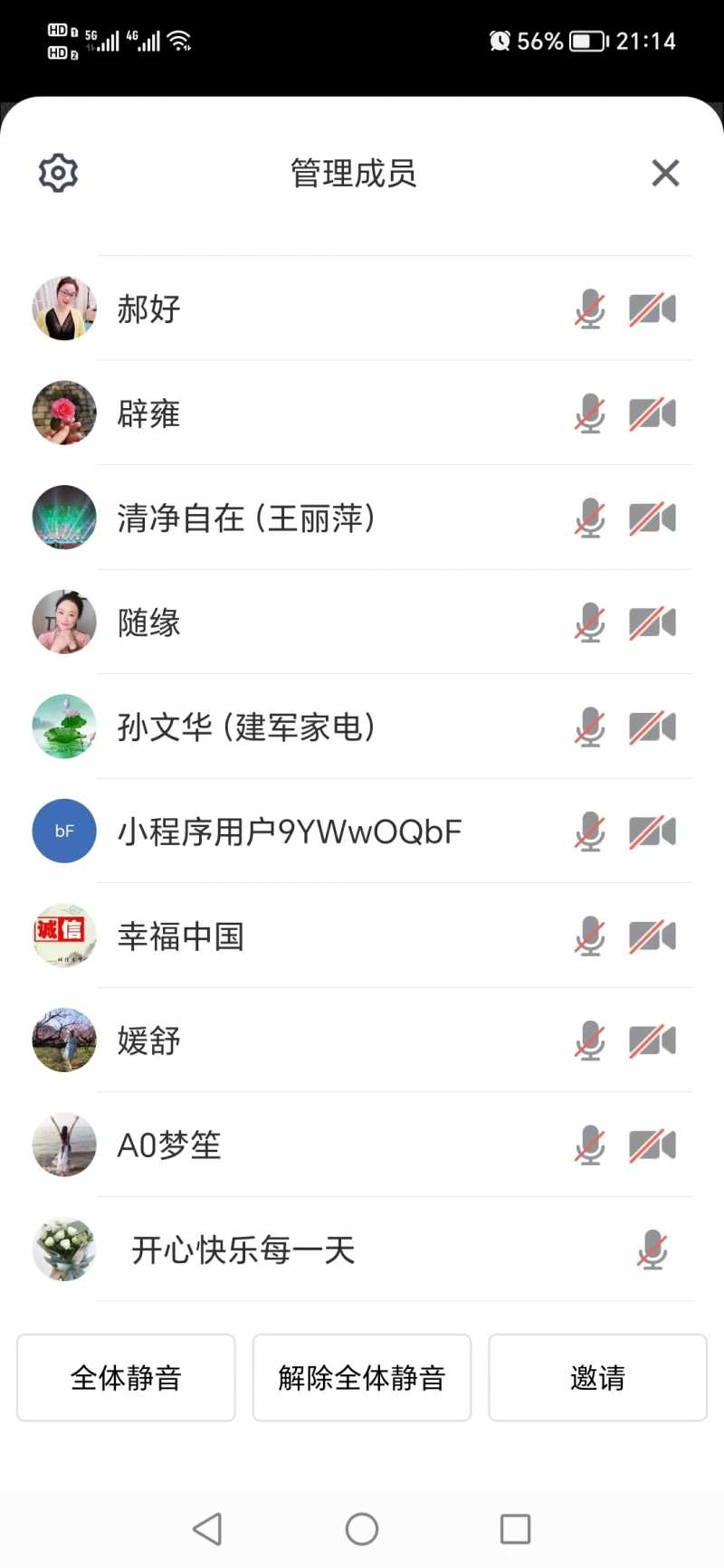This screenshot has height=1568, width=724.
Task: Close the 管理成员 panel
Action: [x=665, y=173]
